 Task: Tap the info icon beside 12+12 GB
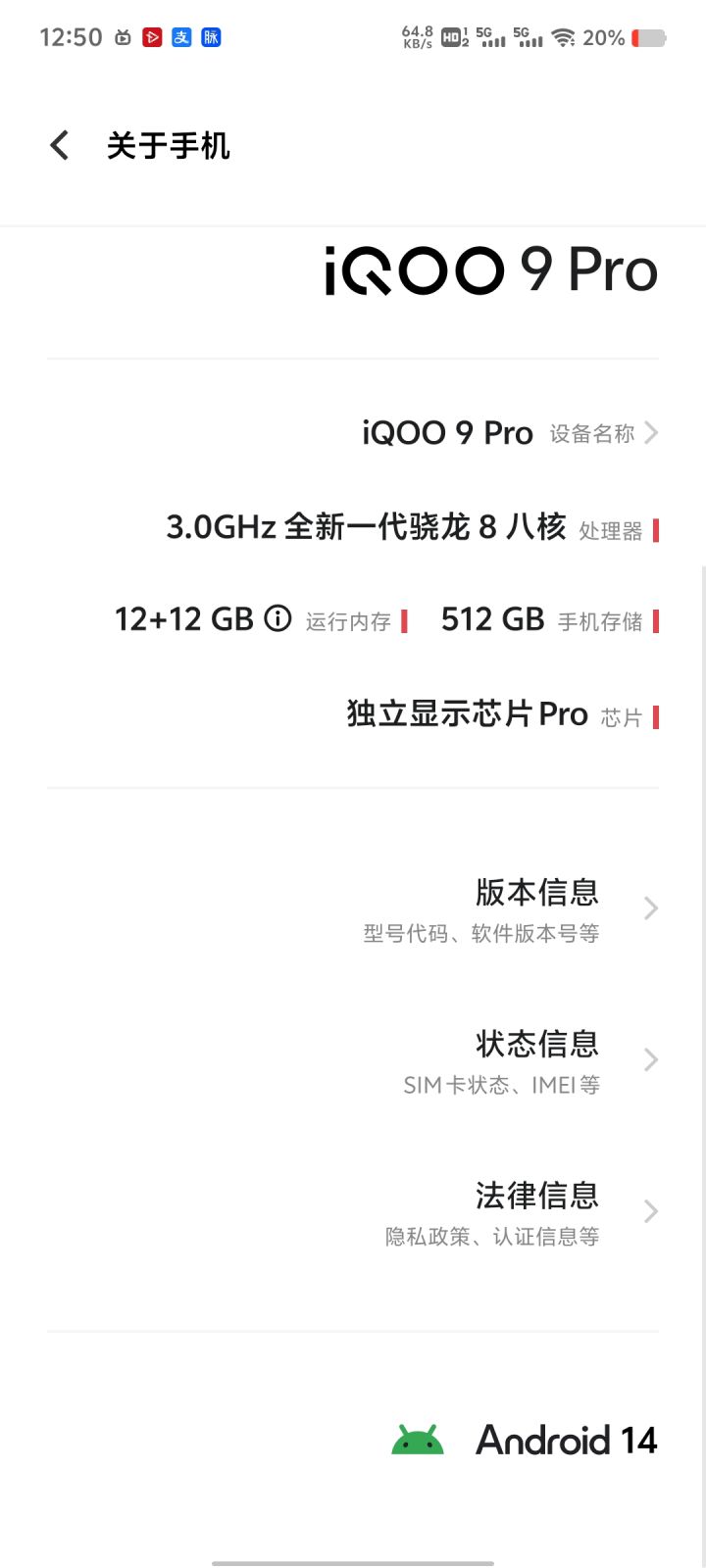pyautogui.click(x=278, y=619)
